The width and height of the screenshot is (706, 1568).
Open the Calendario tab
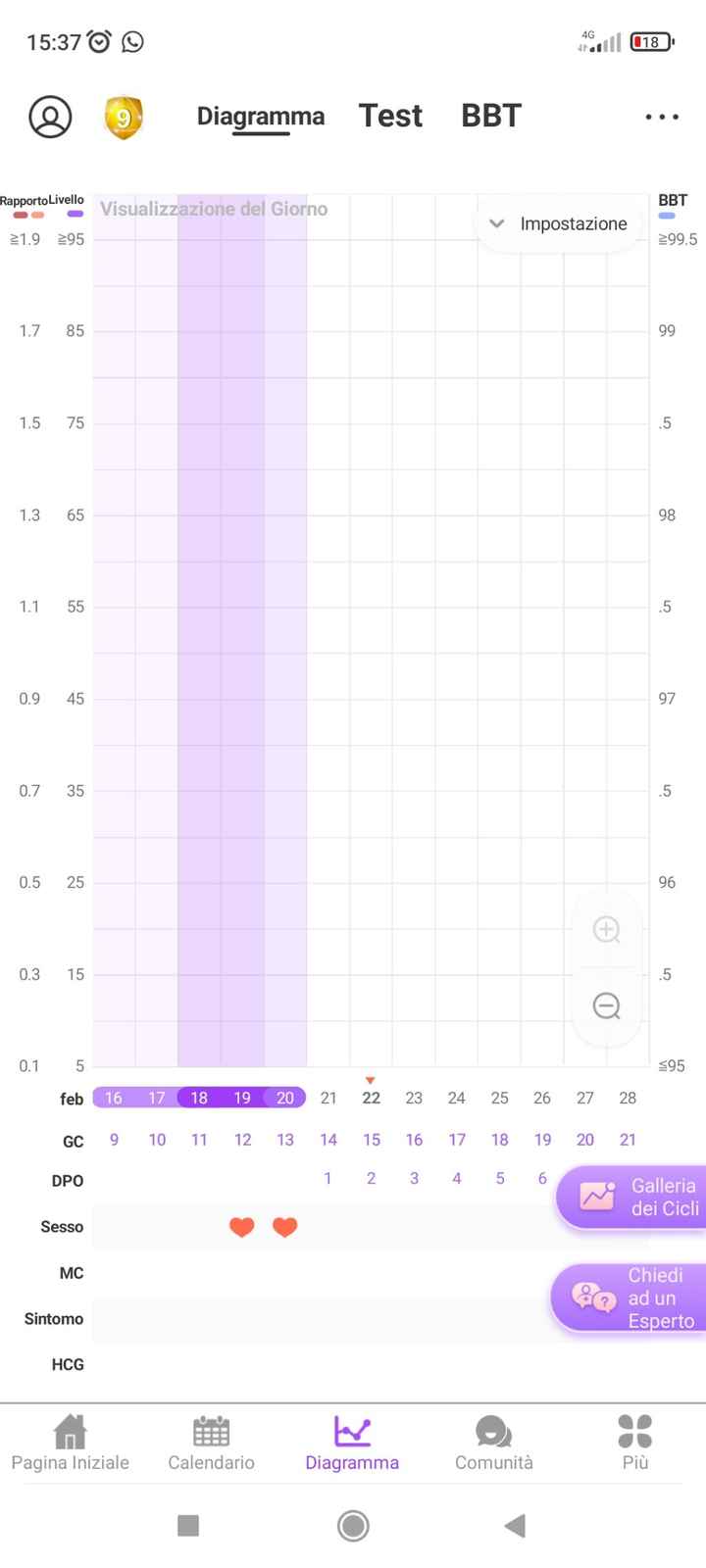(x=211, y=1443)
